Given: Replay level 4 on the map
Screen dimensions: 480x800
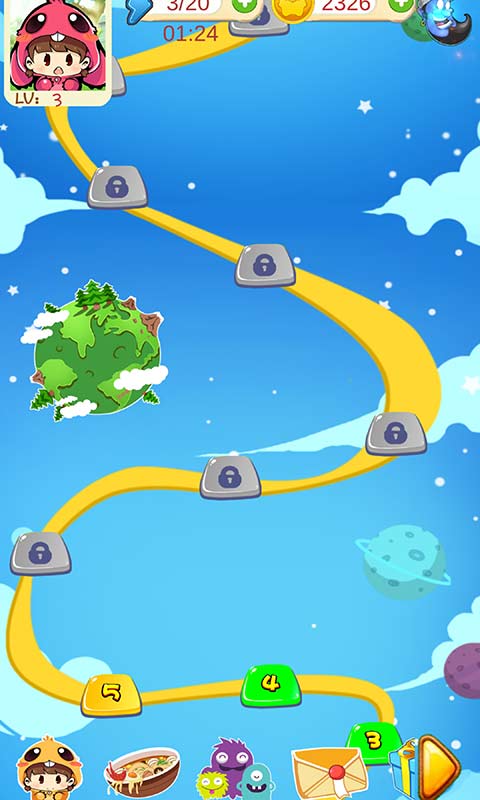Looking at the screenshot, I should 271,686.
